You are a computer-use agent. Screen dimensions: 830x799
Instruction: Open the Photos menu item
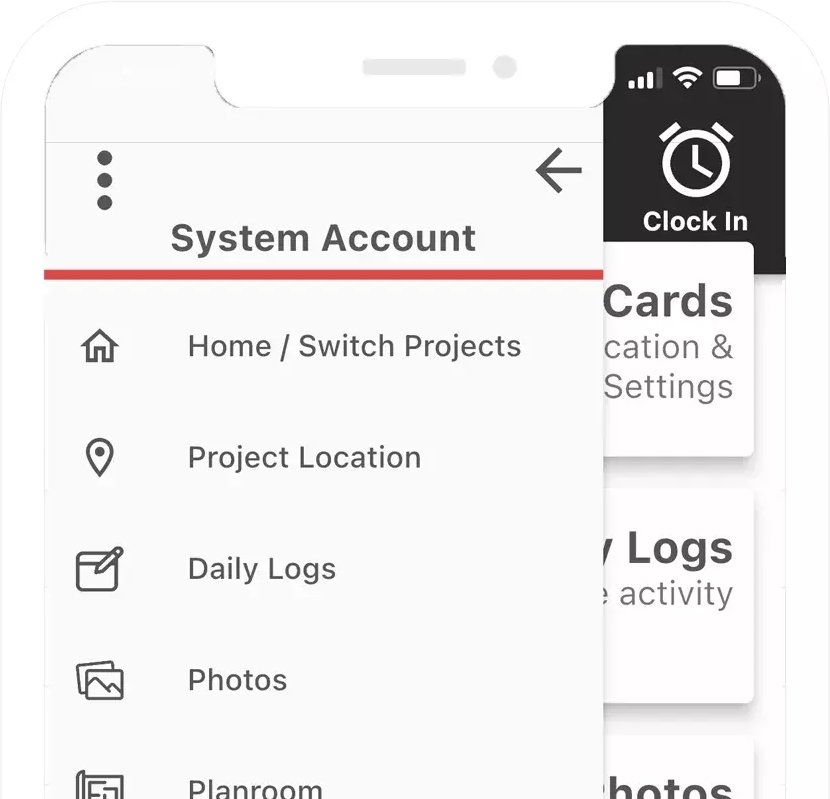click(x=237, y=680)
